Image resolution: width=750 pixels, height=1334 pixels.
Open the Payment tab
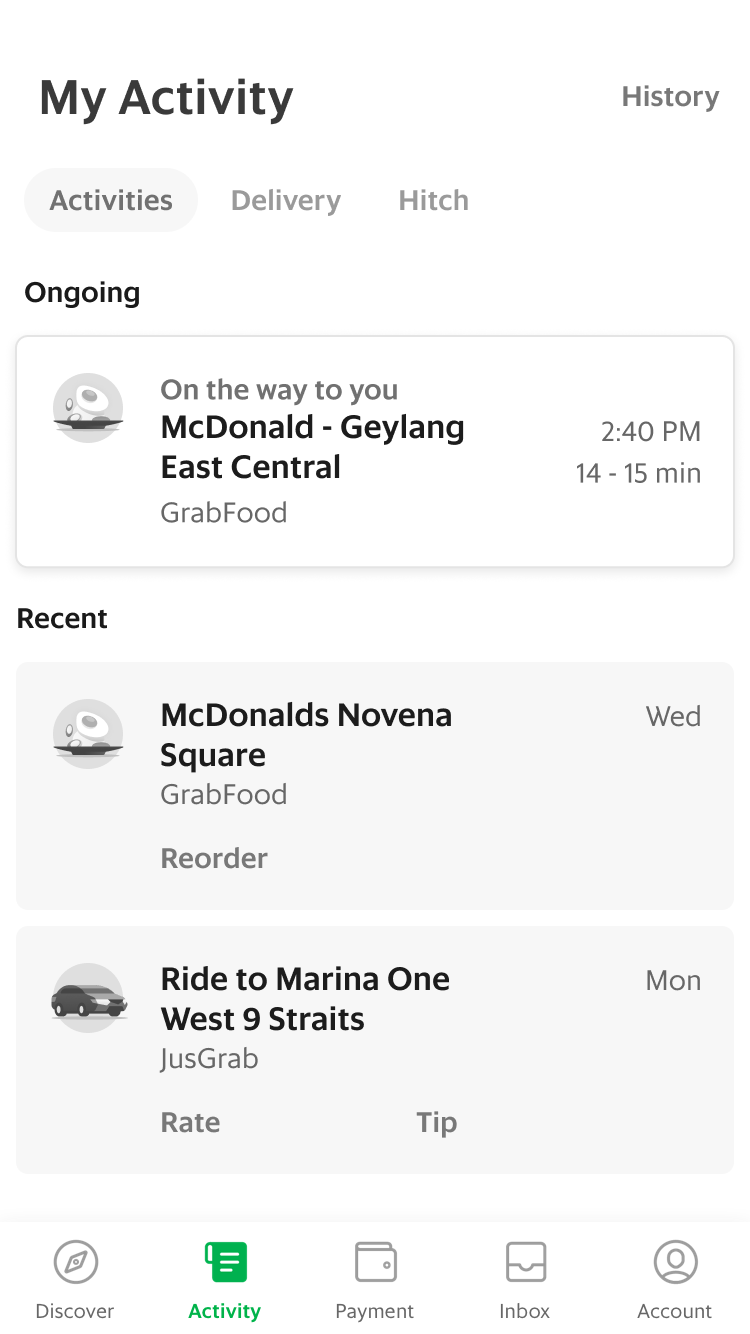(x=375, y=1281)
